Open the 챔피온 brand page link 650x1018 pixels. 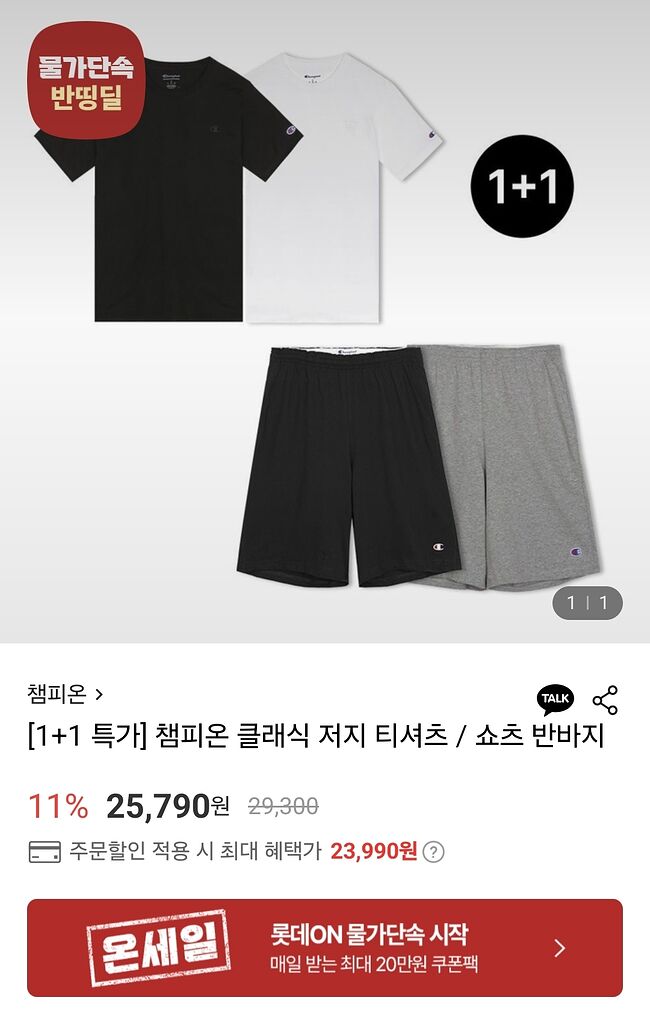point(65,692)
